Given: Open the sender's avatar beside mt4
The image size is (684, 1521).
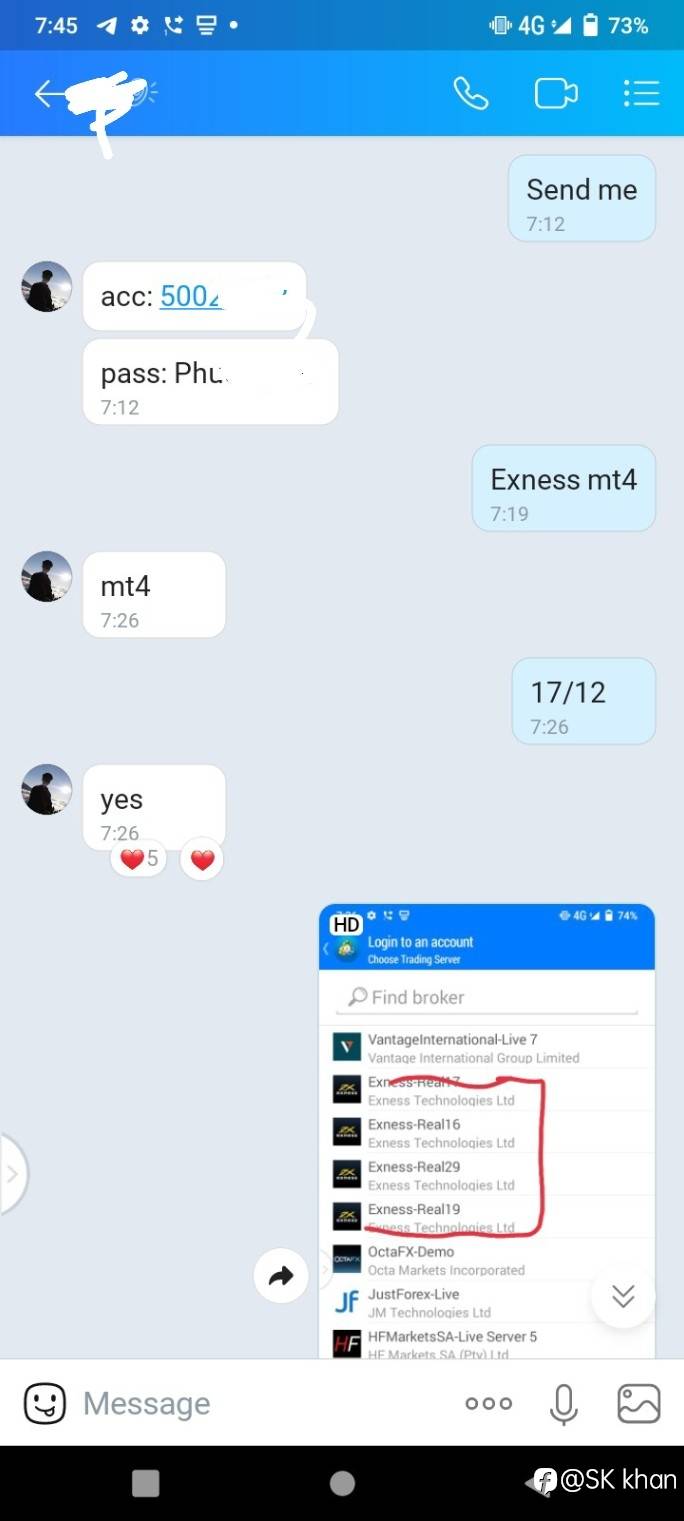Looking at the screenshot, I should tap(46, 577).
